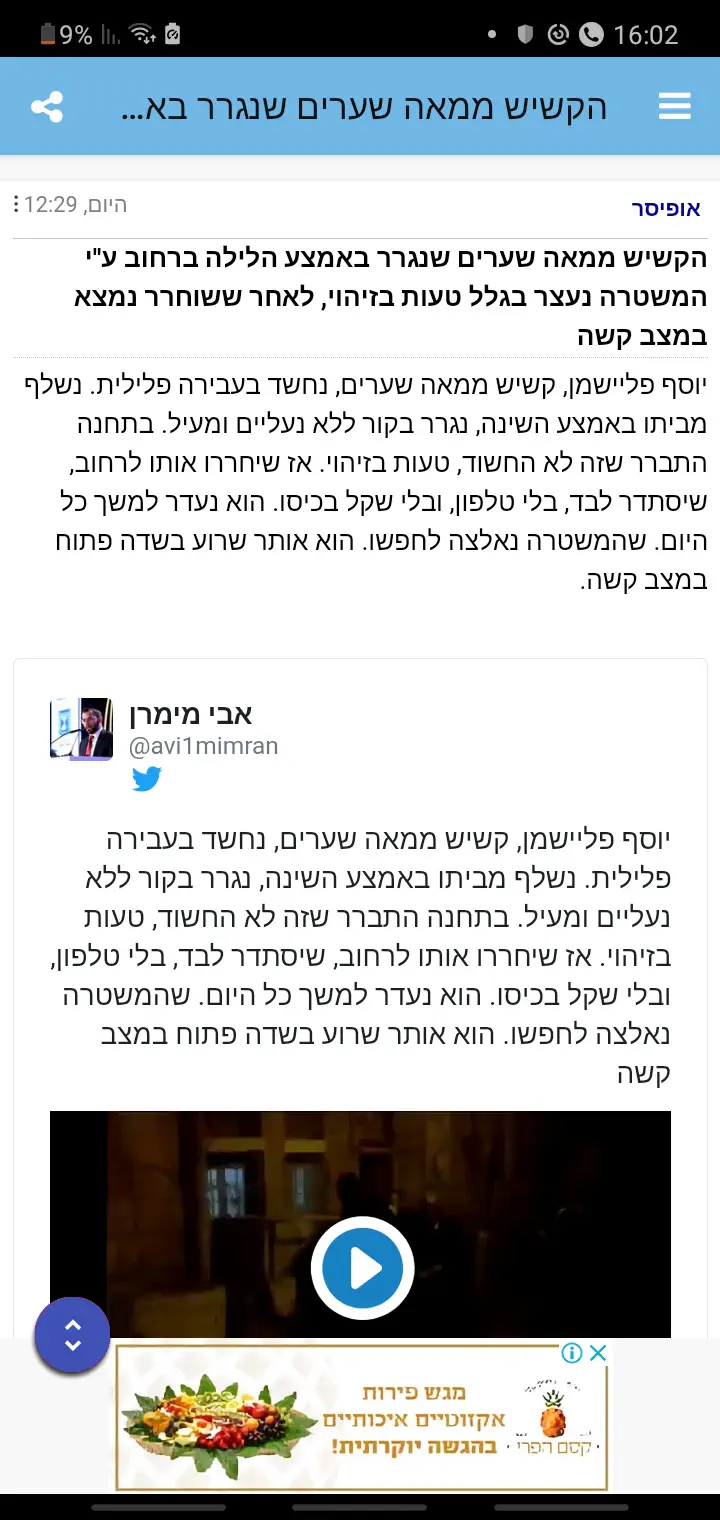Open author אופיסר profile
This screenshot has width=720, height=1520.
[665, 208]
